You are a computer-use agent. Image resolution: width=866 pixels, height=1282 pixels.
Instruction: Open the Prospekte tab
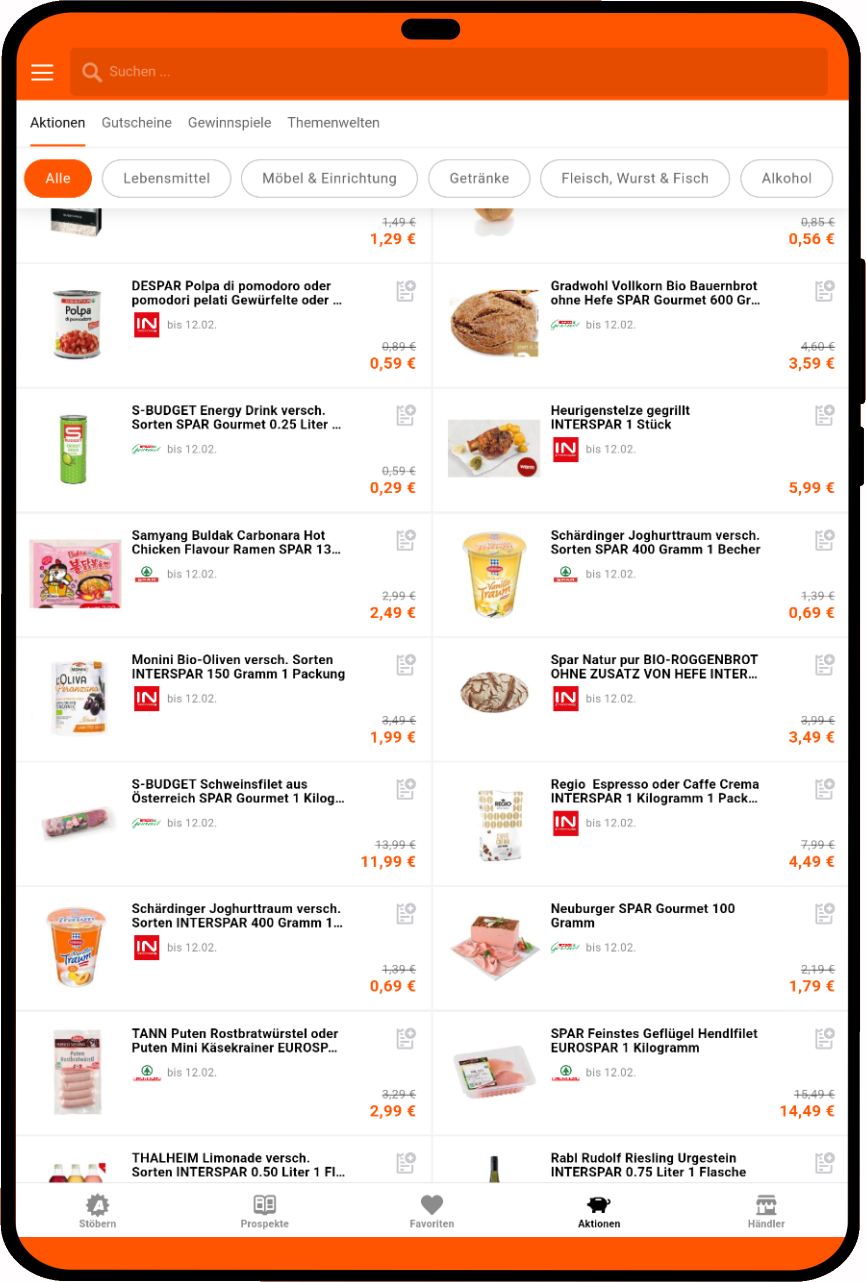[x=264, y=1210]
